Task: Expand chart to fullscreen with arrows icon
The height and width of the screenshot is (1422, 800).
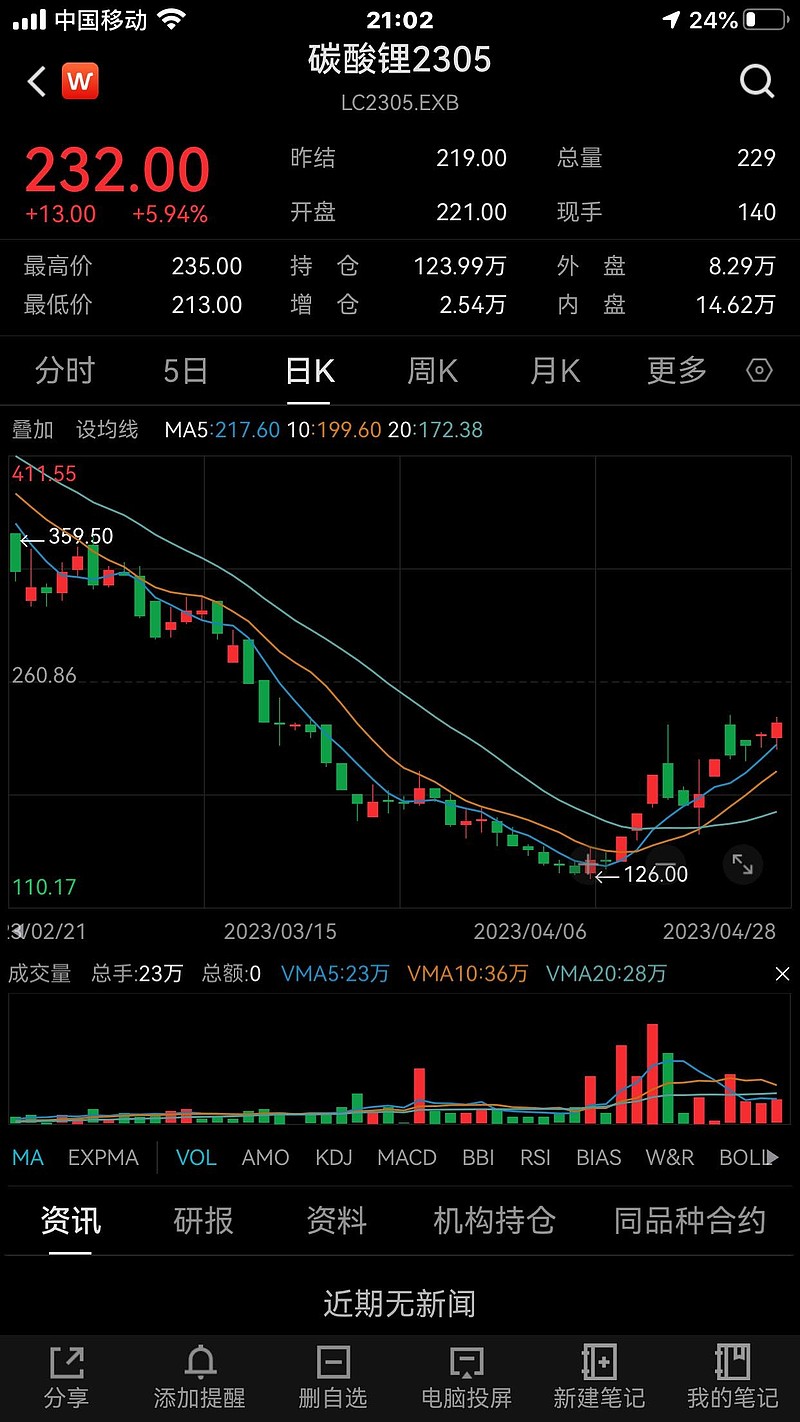Action: click(742, 864)
